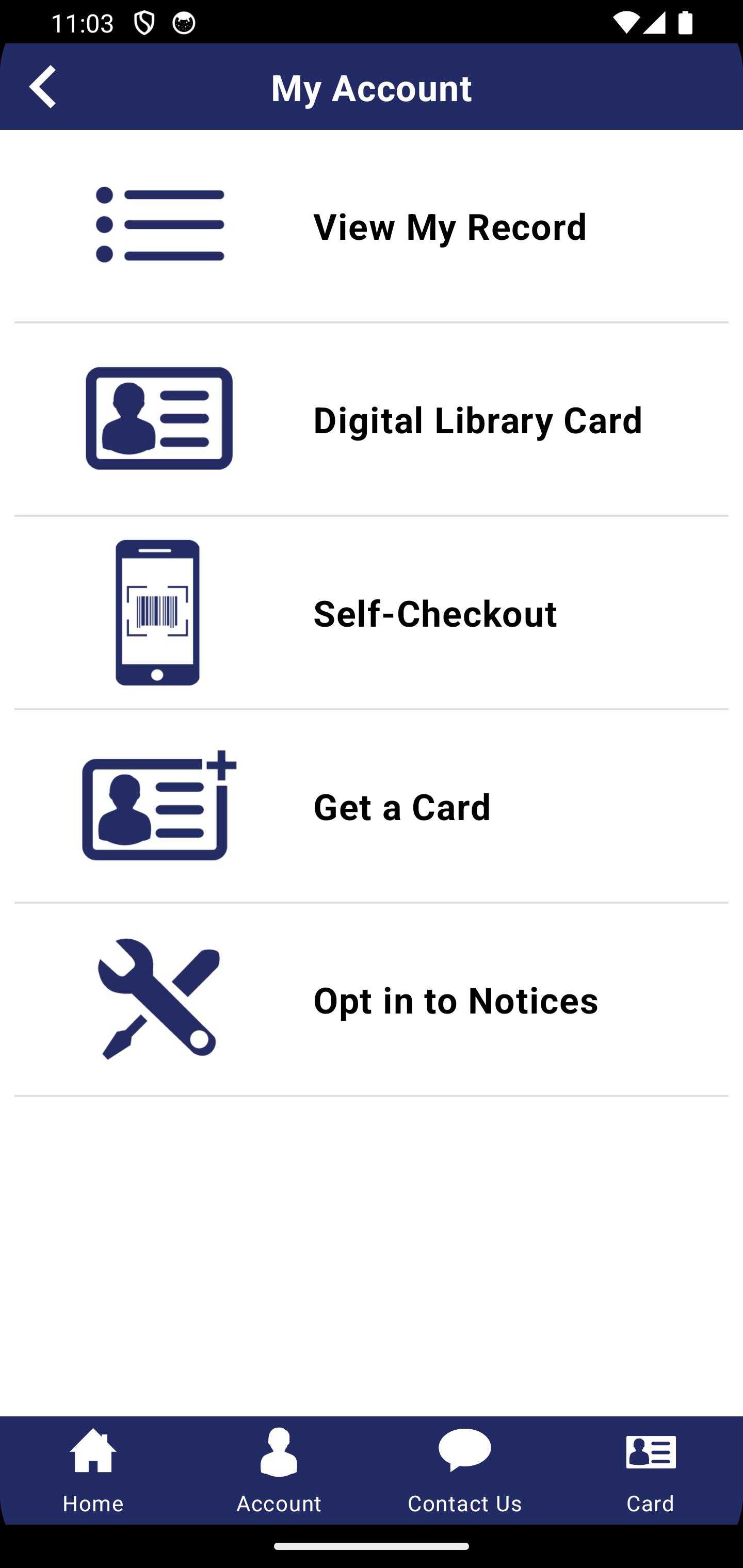The height and width of the screenshot is (1568, 743).
Task: Select Get a Card
Action: [372, 807]
